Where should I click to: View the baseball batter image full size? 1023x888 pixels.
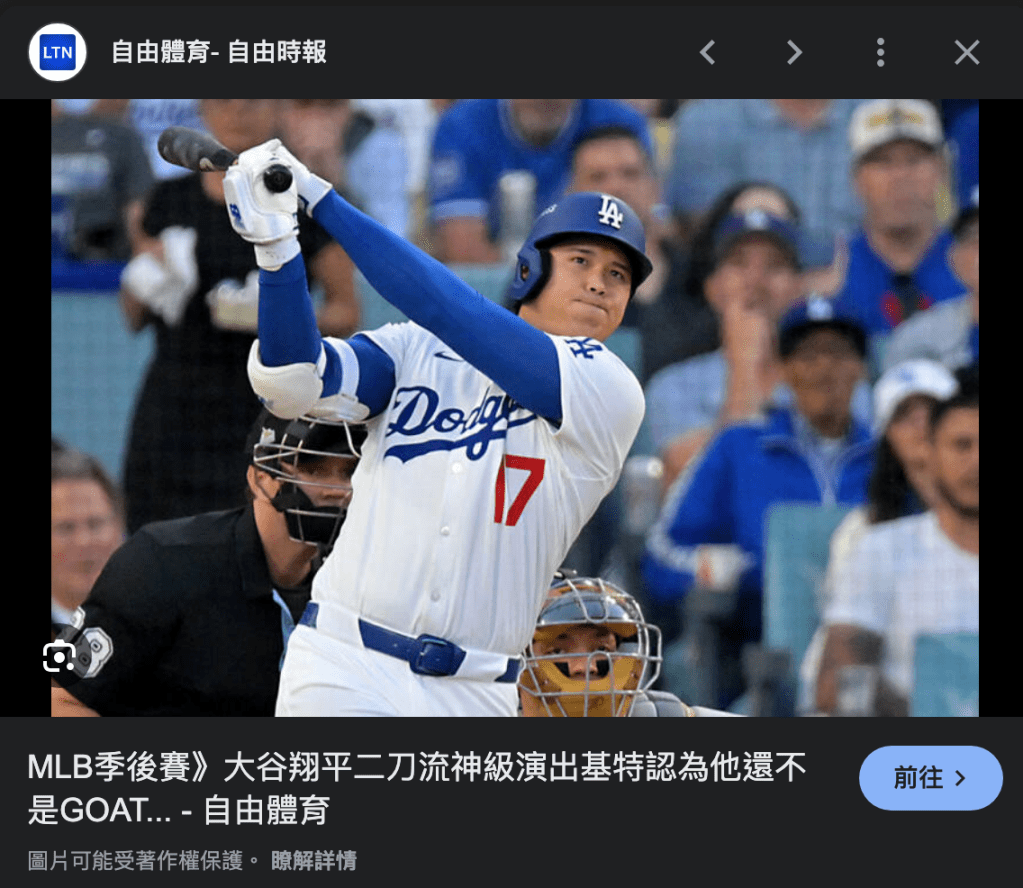(x=514, y=407)
